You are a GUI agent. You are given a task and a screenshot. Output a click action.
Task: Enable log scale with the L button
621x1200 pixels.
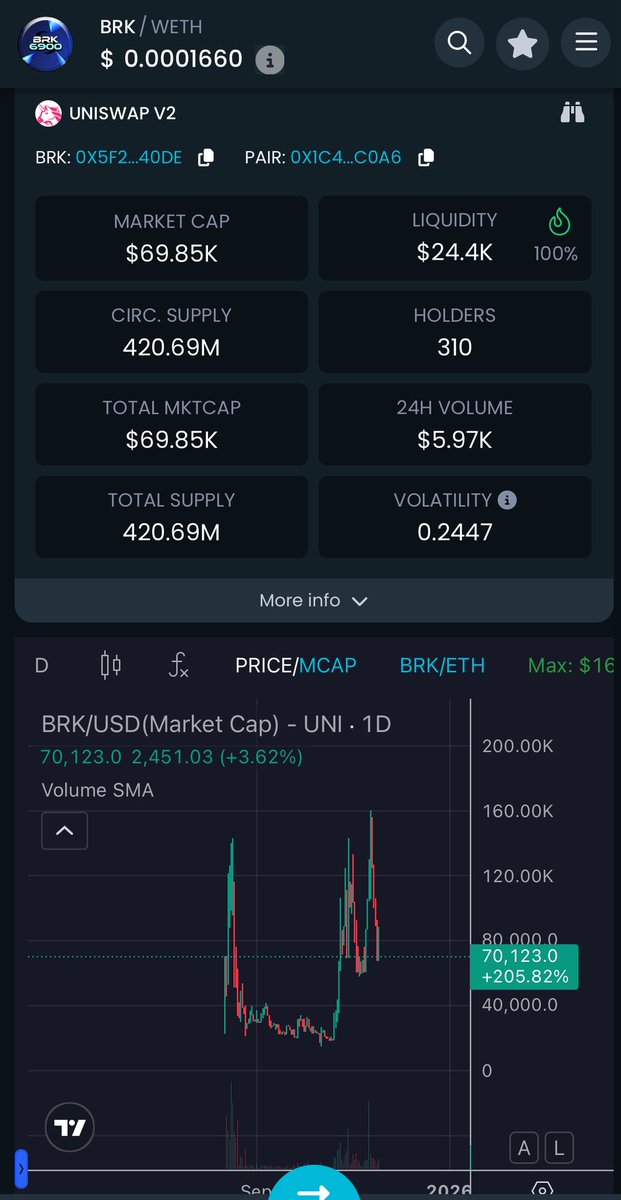click(559, 1149)
